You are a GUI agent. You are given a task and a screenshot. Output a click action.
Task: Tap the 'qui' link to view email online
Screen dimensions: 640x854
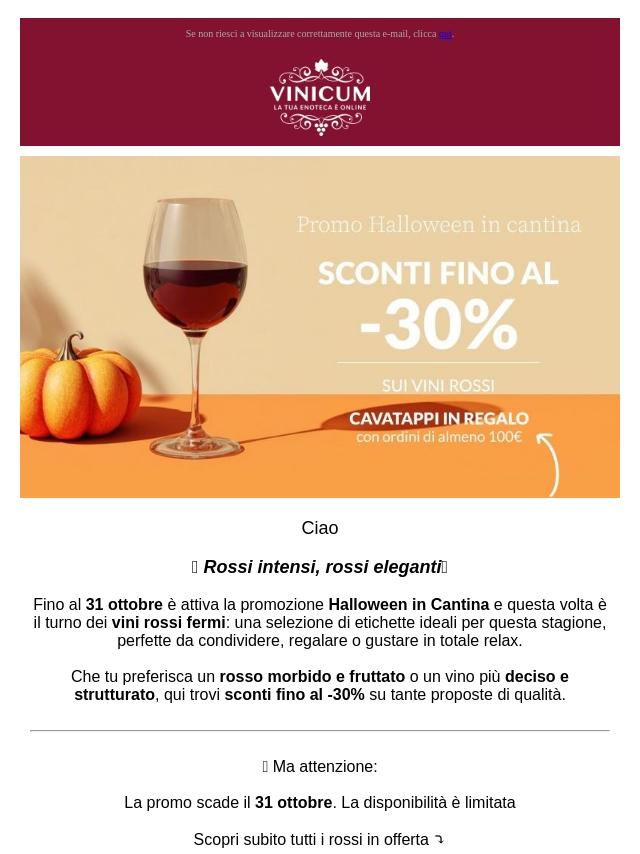click(446, 34)
